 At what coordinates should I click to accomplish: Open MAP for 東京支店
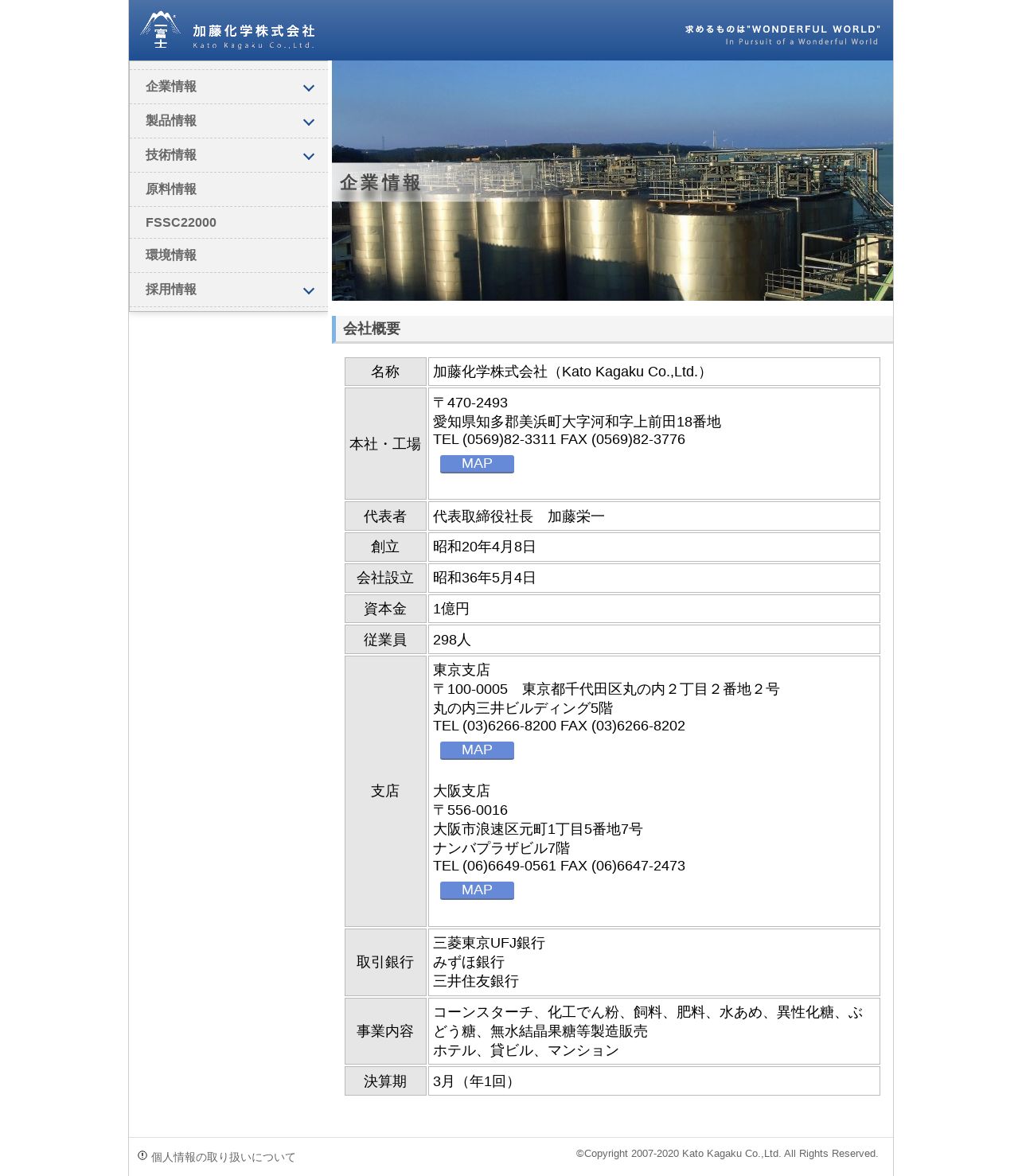click(x=477, y=750)
